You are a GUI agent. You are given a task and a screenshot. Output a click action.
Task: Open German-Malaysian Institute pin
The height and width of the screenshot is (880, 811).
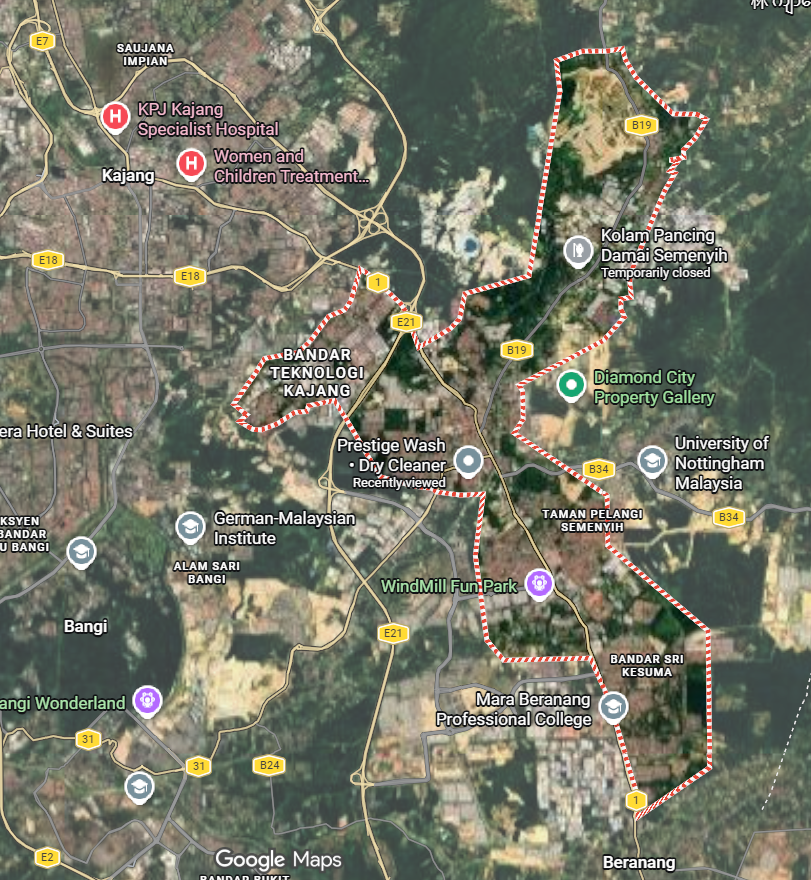click(x=190, y=526)
